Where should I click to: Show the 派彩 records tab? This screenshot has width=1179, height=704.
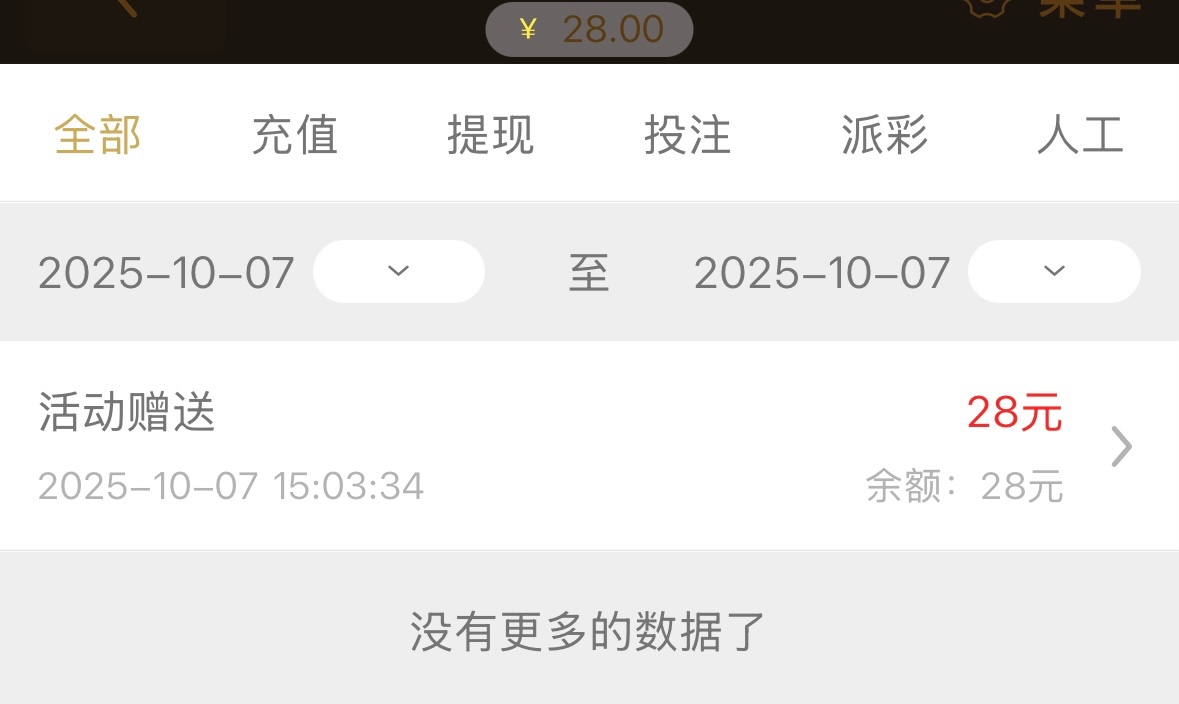coord(884,135)
